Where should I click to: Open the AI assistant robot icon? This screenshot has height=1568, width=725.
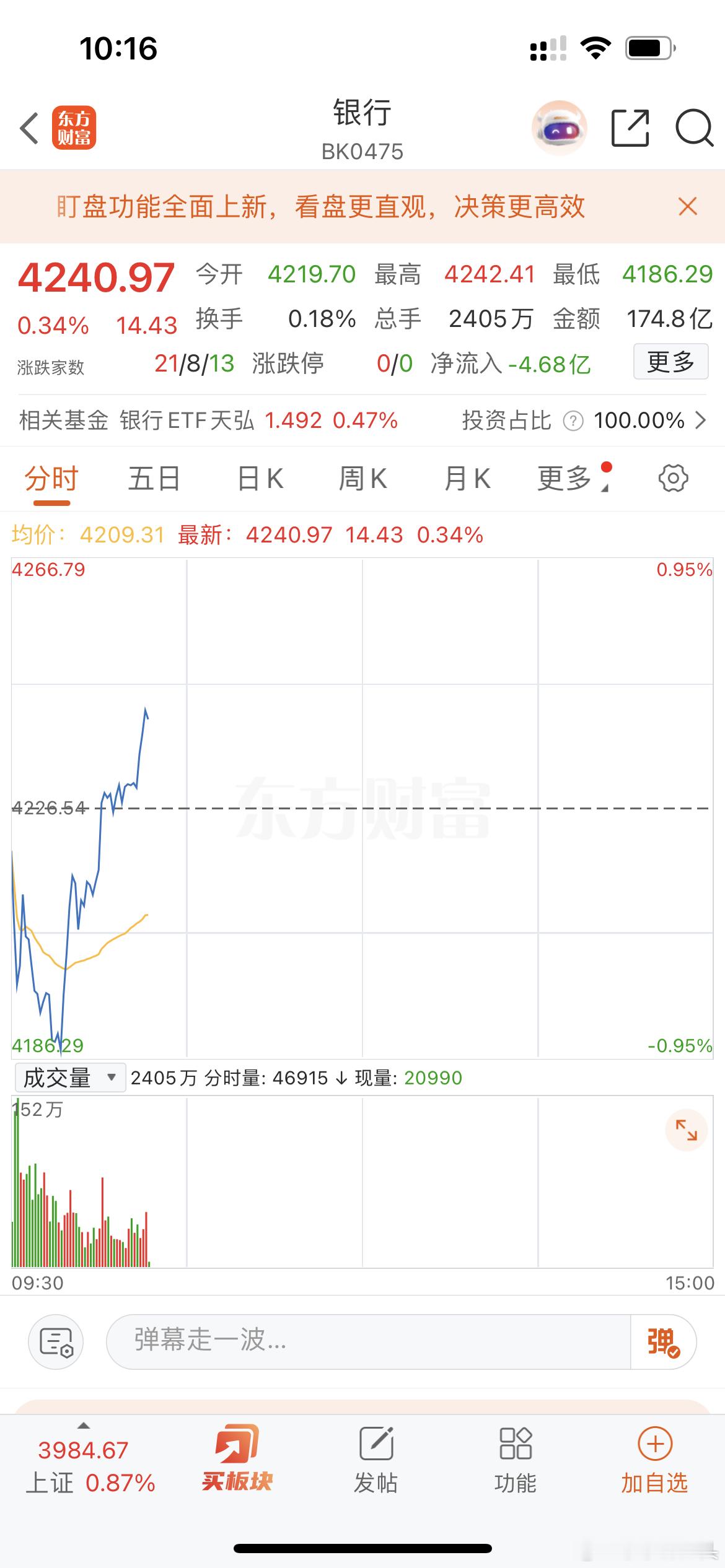560,127
